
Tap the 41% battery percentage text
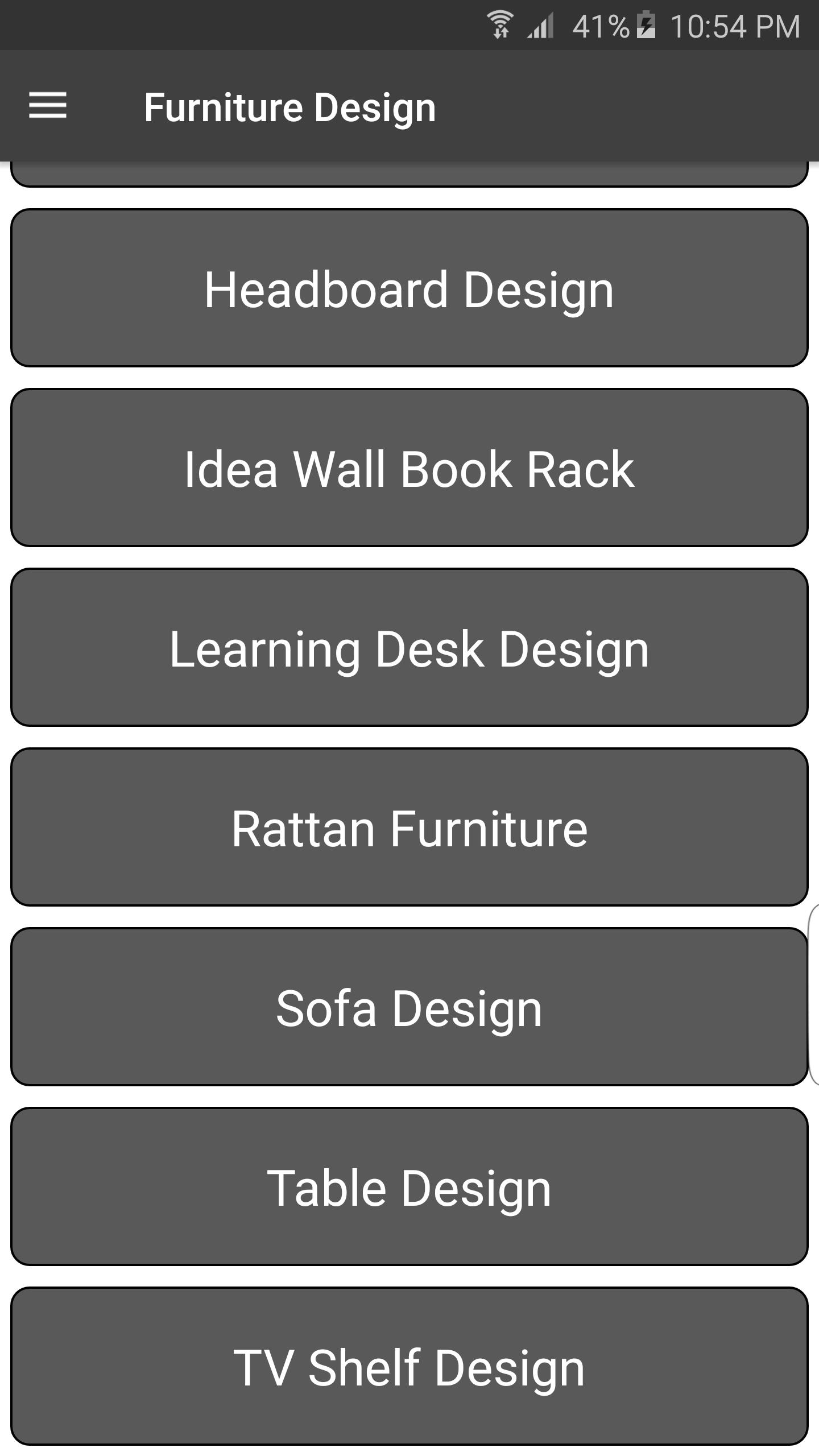point(595,24)
